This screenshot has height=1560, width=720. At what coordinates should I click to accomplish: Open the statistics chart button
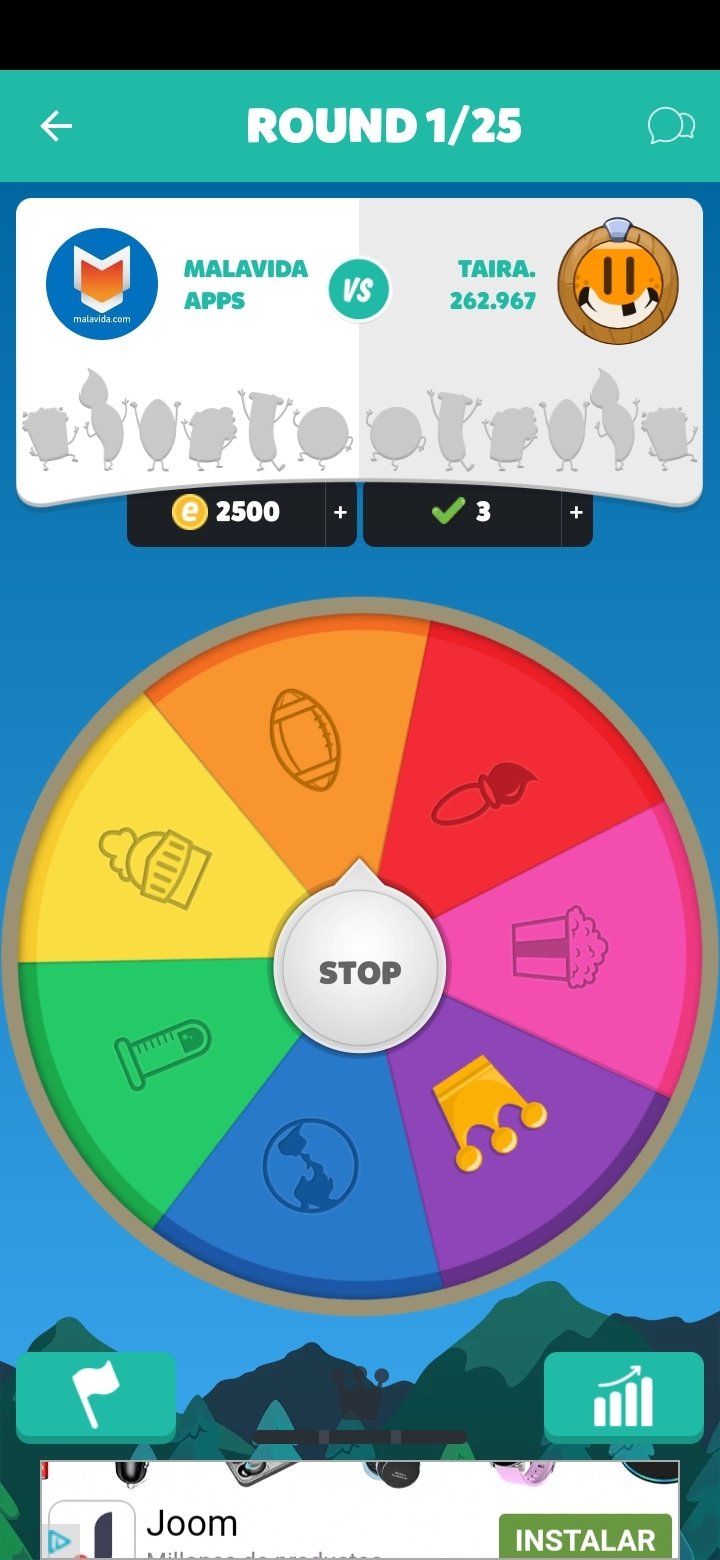pos(623,1396)
